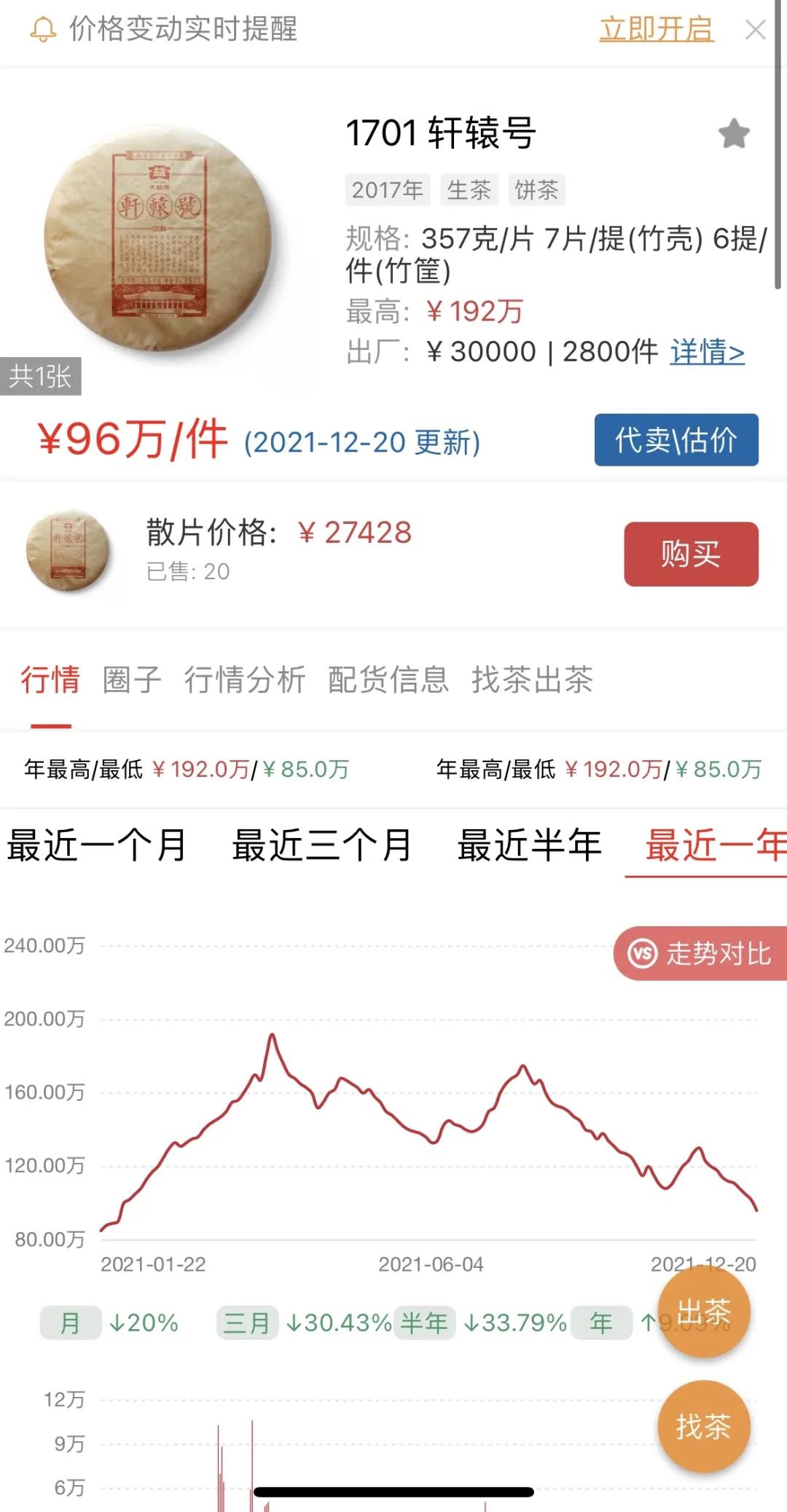
Task: Expand the 配货信息 section
Action: click(x=387, y=681)
